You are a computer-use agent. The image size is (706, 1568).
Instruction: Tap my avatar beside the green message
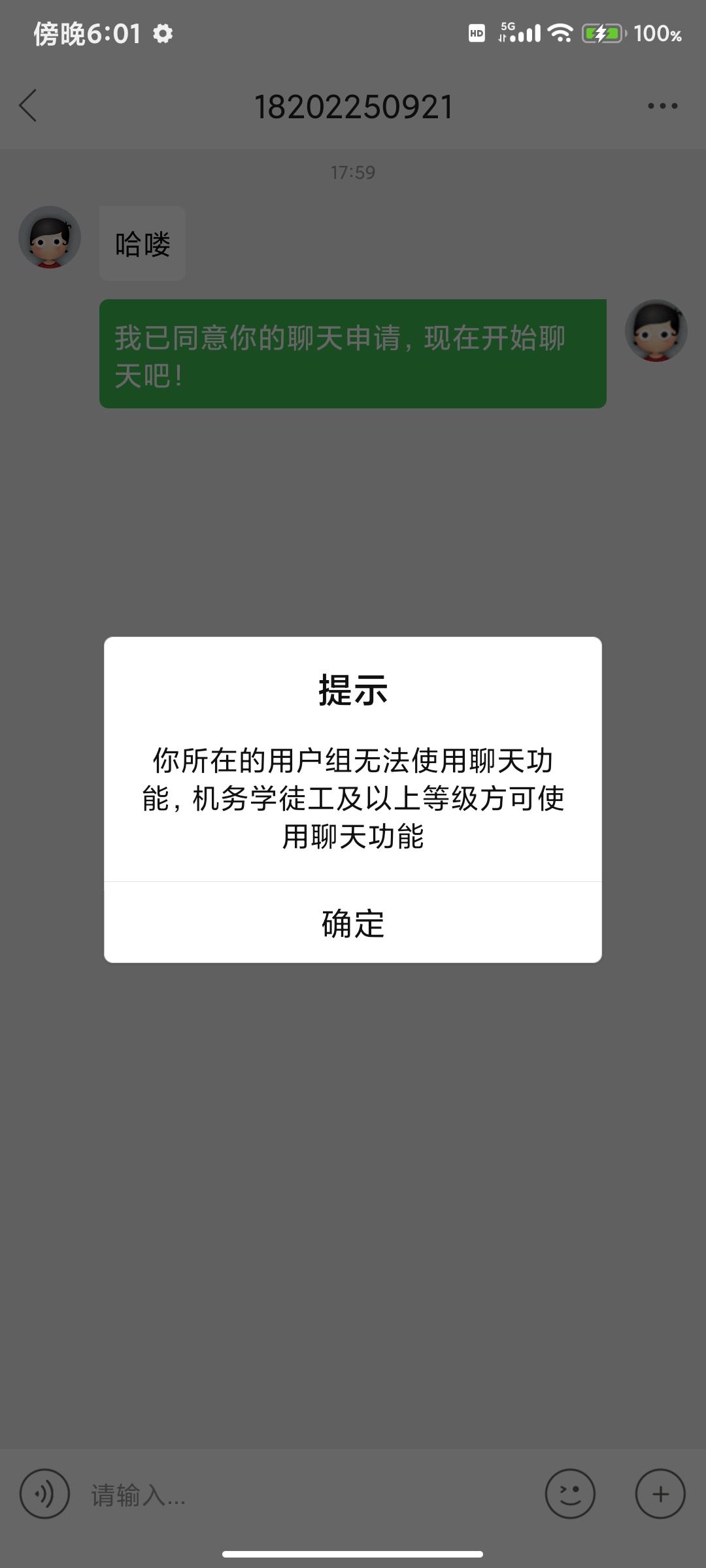pyautogui.click(x=656, y=331)
